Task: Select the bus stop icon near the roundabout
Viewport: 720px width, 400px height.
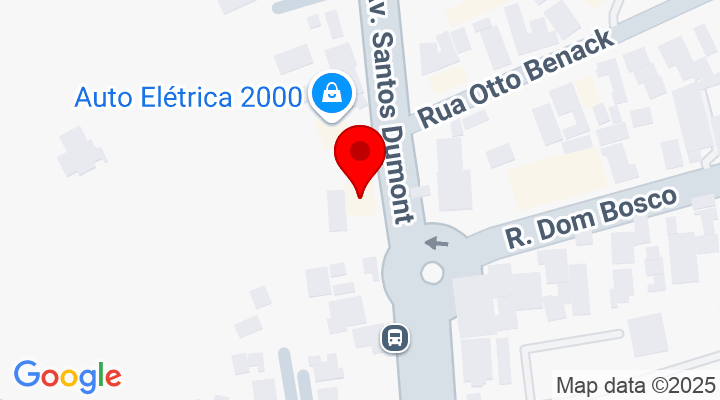Action: click(396, 338)
